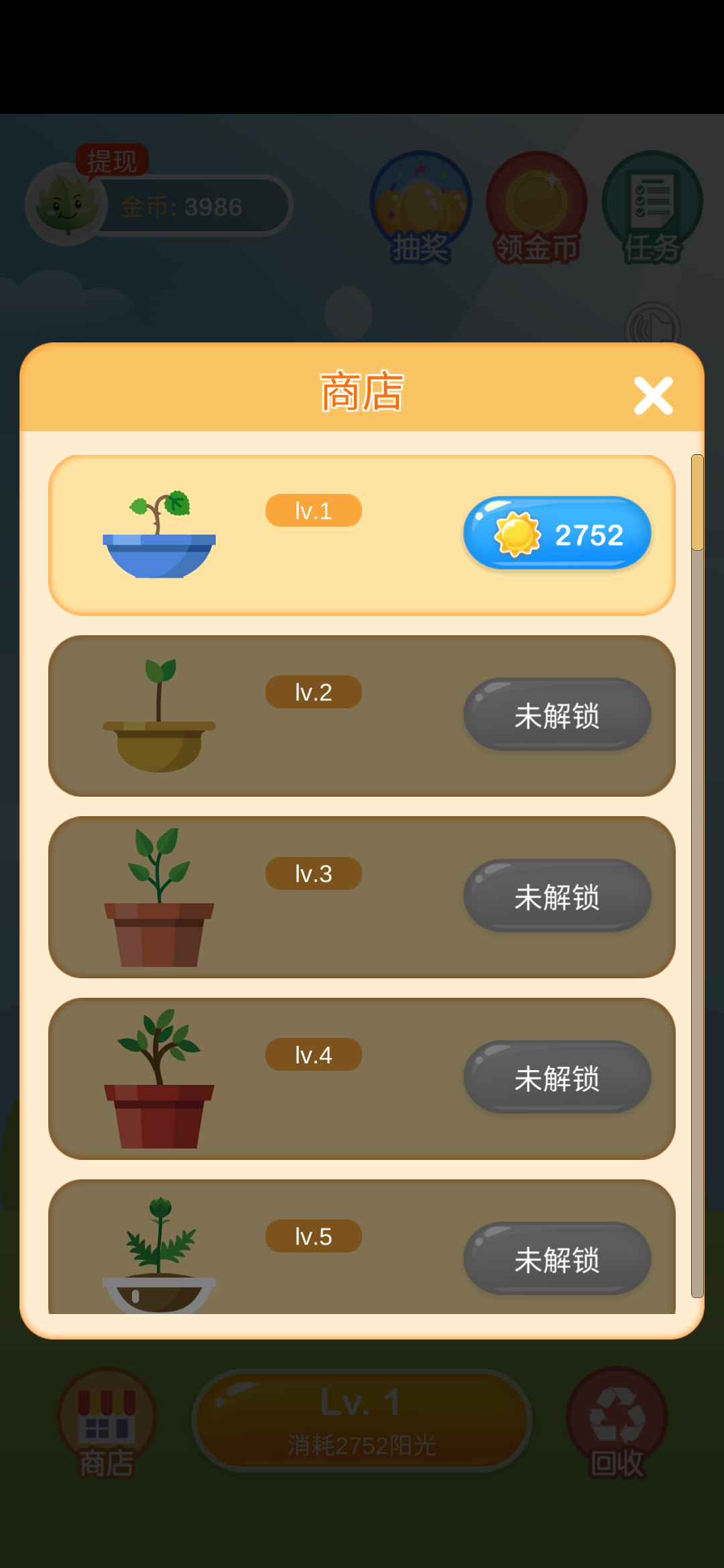This screenshot has height=1568, width=724.
Task: Toggle the lv.3 locked 未解锁 state
Action: 557,897
